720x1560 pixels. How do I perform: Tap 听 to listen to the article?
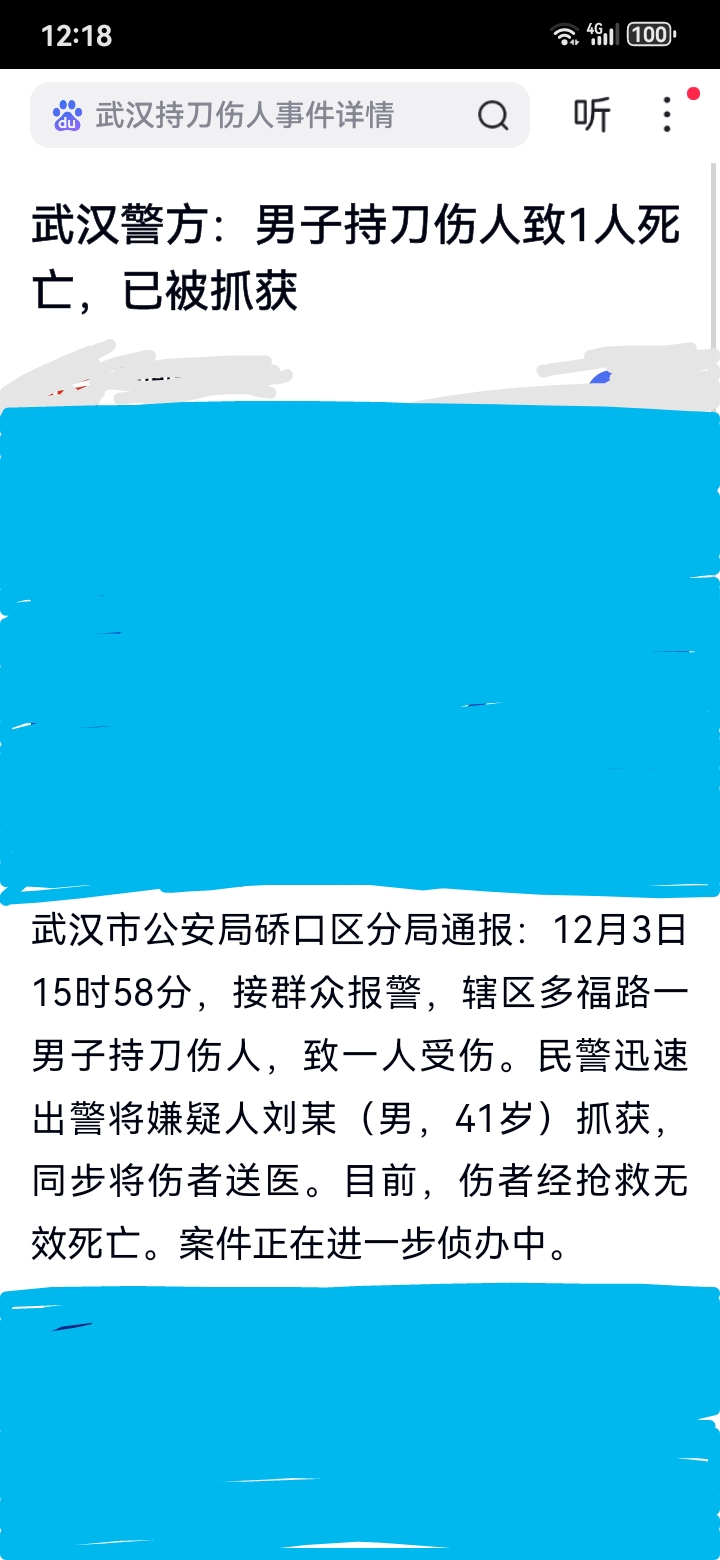tap(592, 115)
